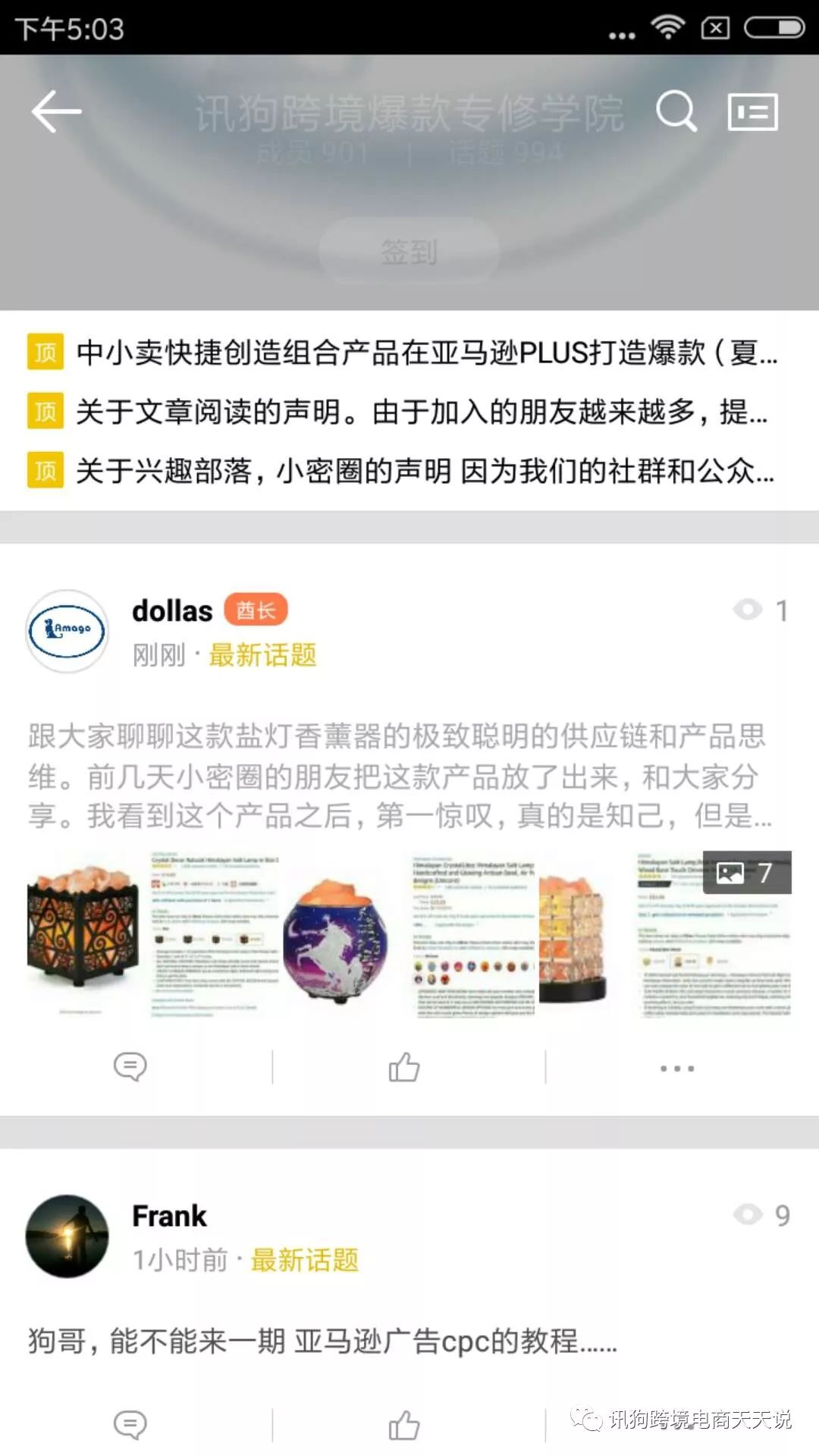This screenshot has height=1456, width=819.
Task: Open more options on dollas's post
Action: click(x=676, y=1068)
